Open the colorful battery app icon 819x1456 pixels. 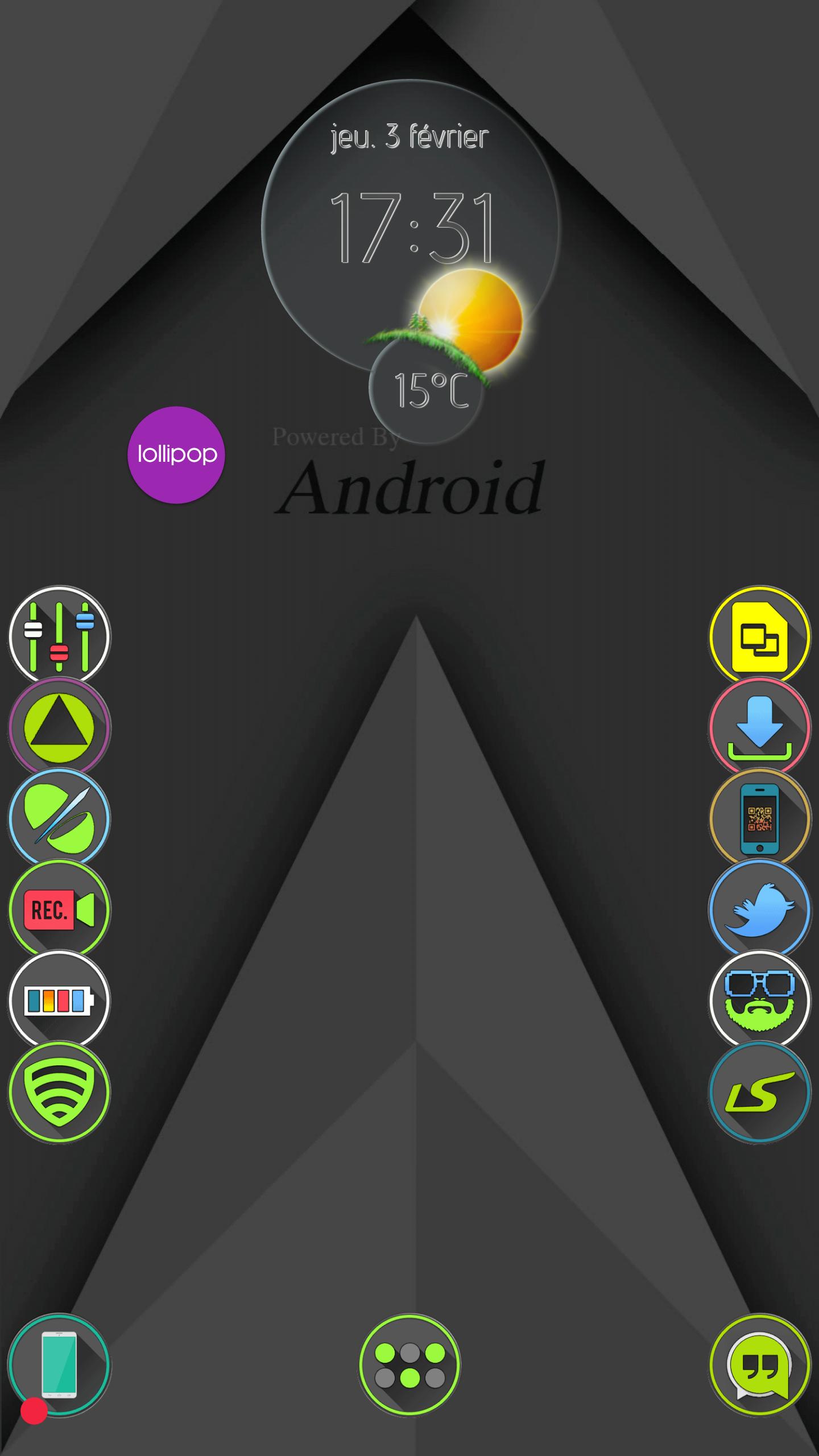59,1000
